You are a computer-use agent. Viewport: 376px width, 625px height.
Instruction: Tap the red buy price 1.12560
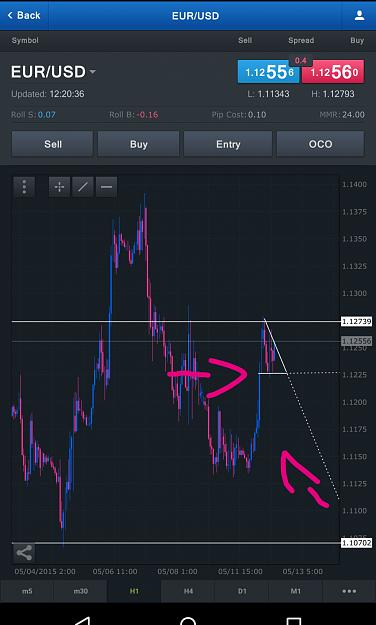(333, 72)
